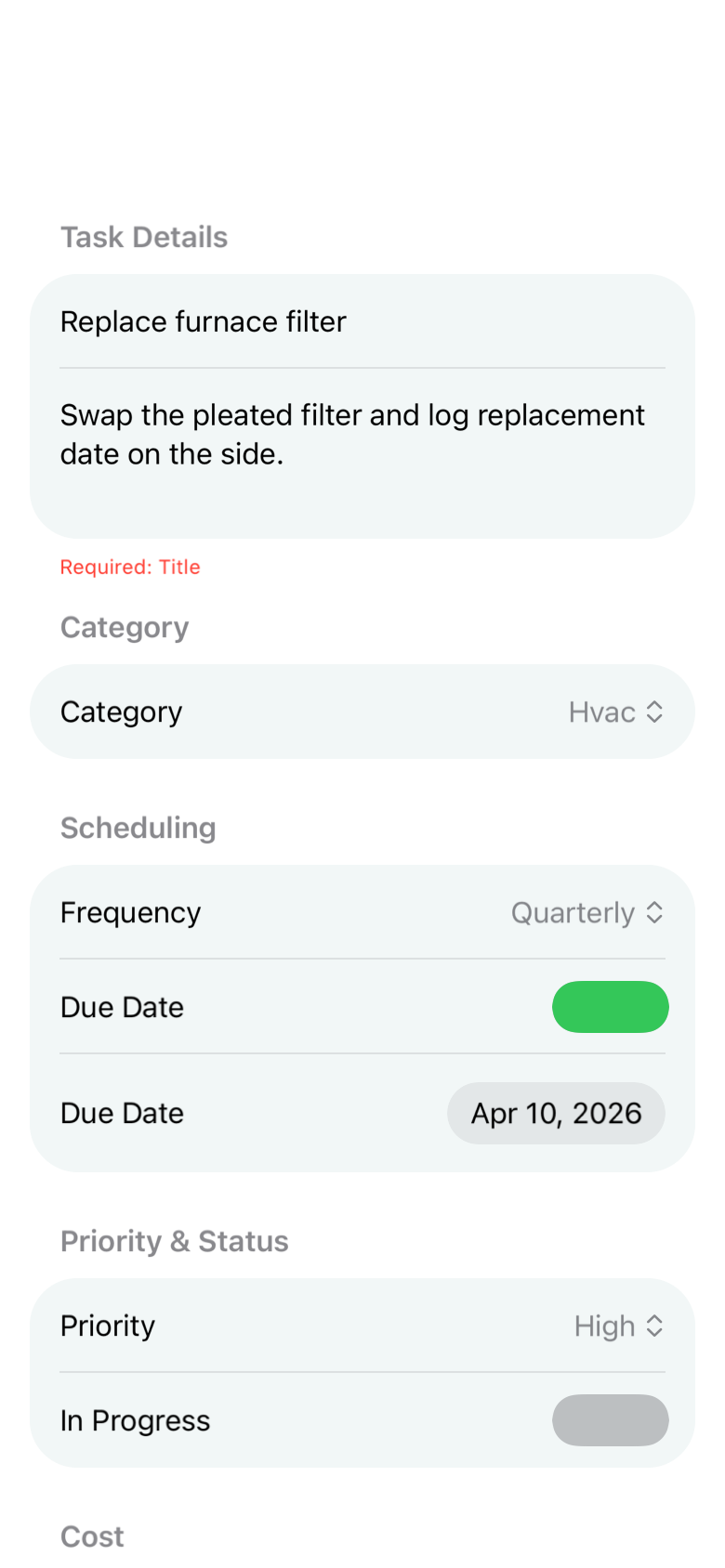Image resolution: width=725 pixels, height=1568 pixels.
Task: Click the Due Date row label
Action: pyautogui.click(x=122, y=1007)
